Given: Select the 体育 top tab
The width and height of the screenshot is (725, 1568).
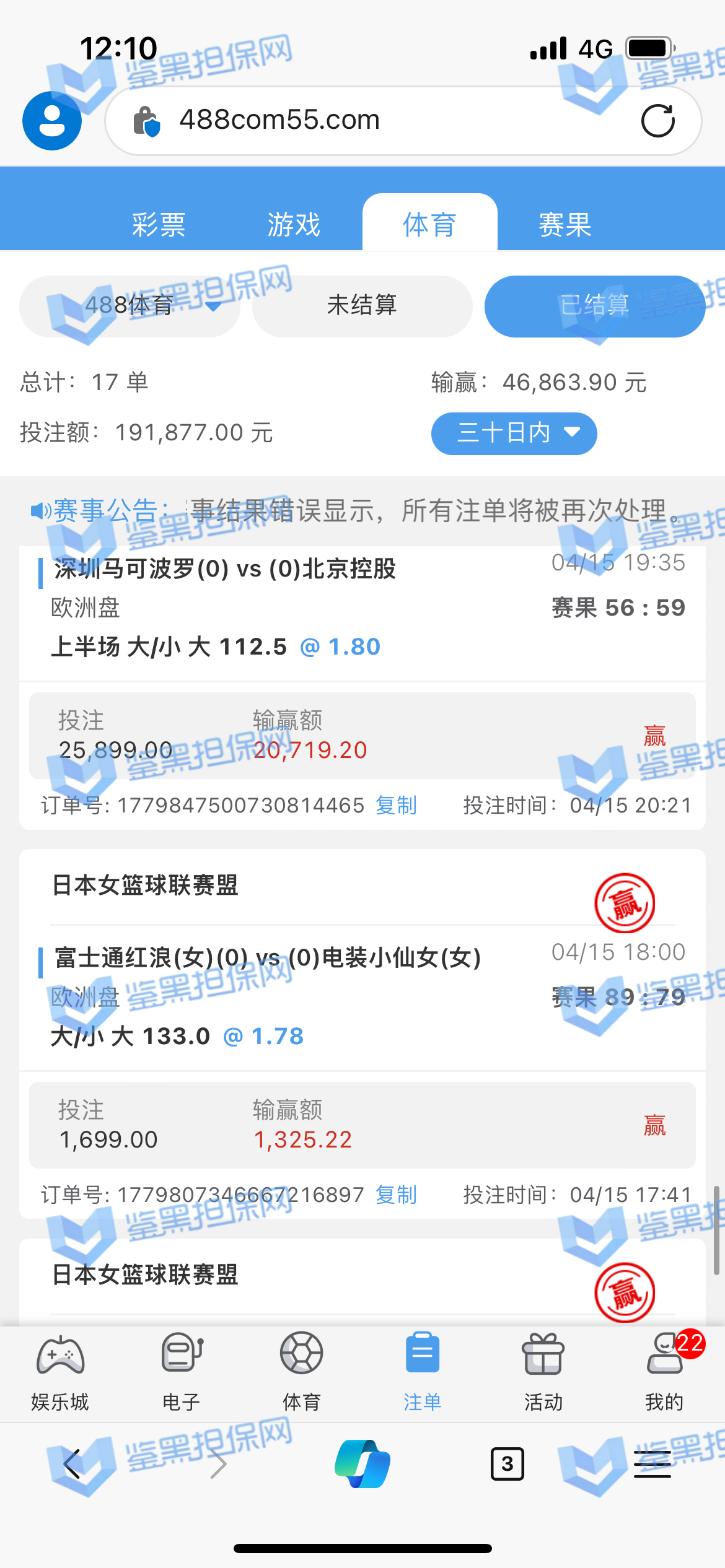Looking at the screenshot, I should coord(429,224).
